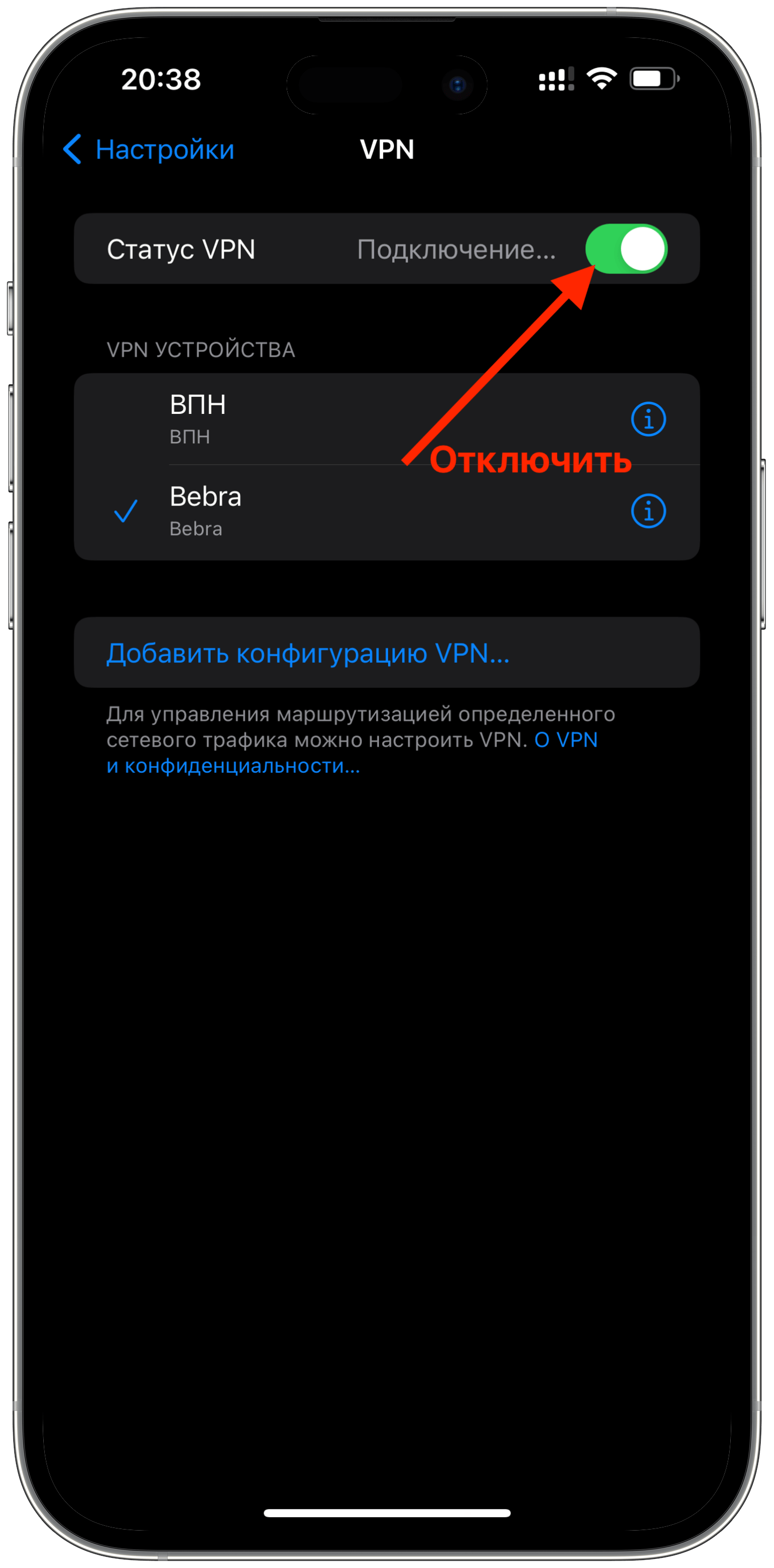Go back to Настройки
Viewport: 774px width, 1568px height.
149,149
